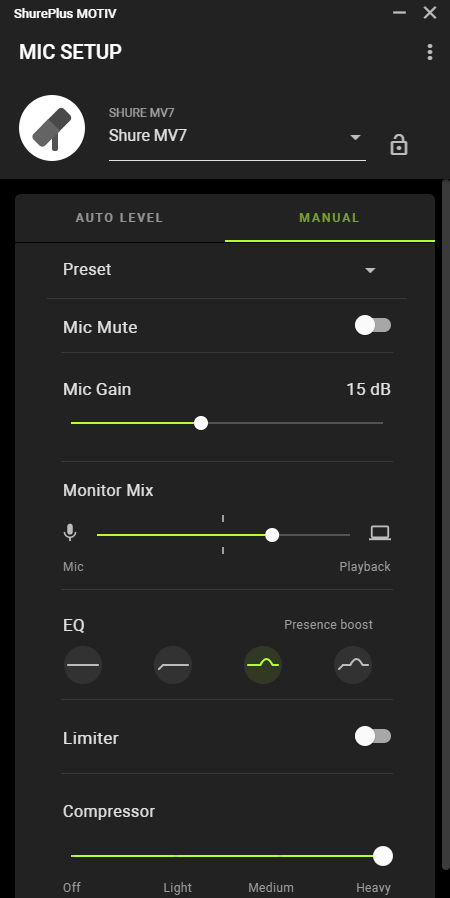
Task: Select the flat EQ option
Action: 83,665
